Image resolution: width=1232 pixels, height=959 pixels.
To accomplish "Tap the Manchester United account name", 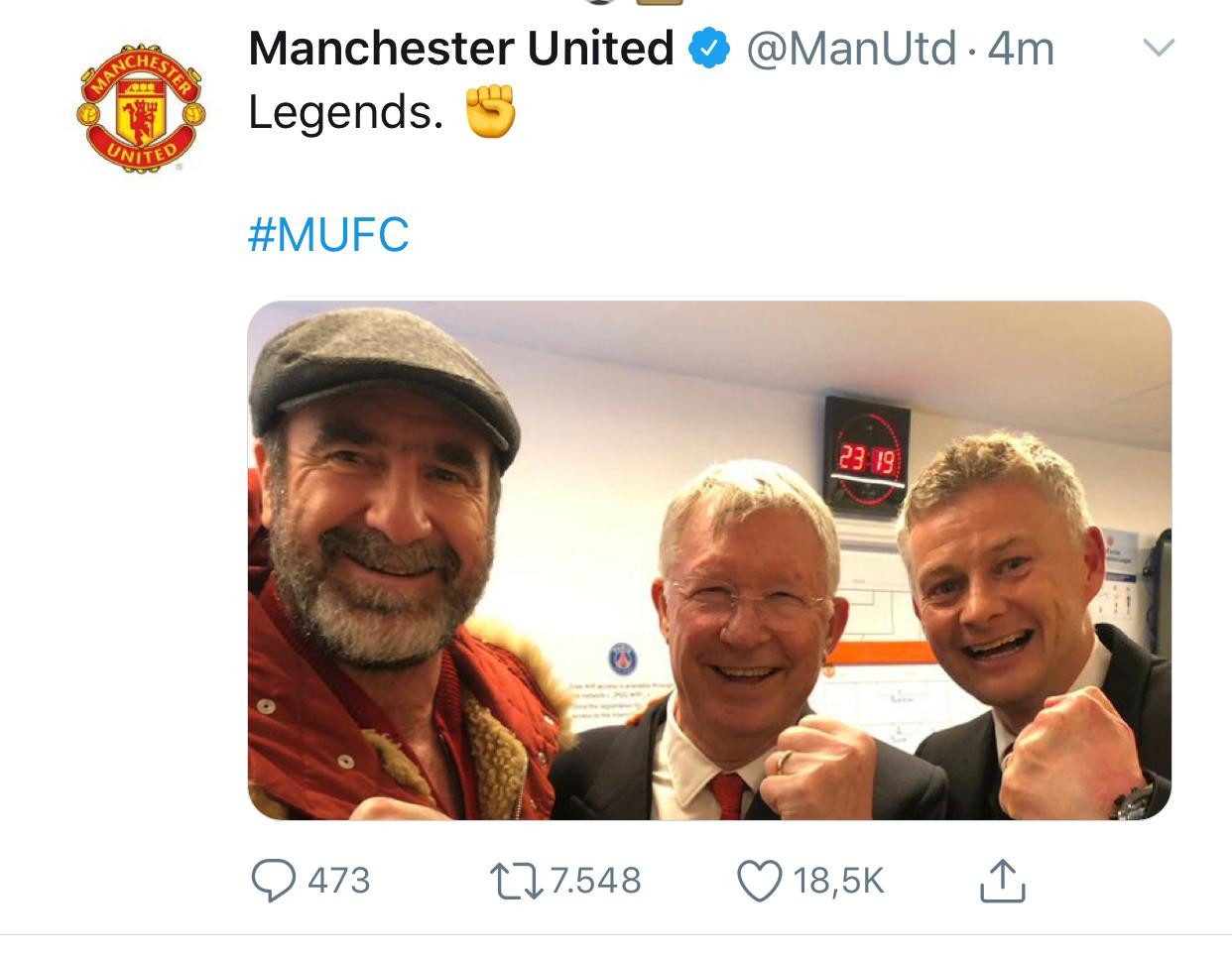I will (460, 48).
